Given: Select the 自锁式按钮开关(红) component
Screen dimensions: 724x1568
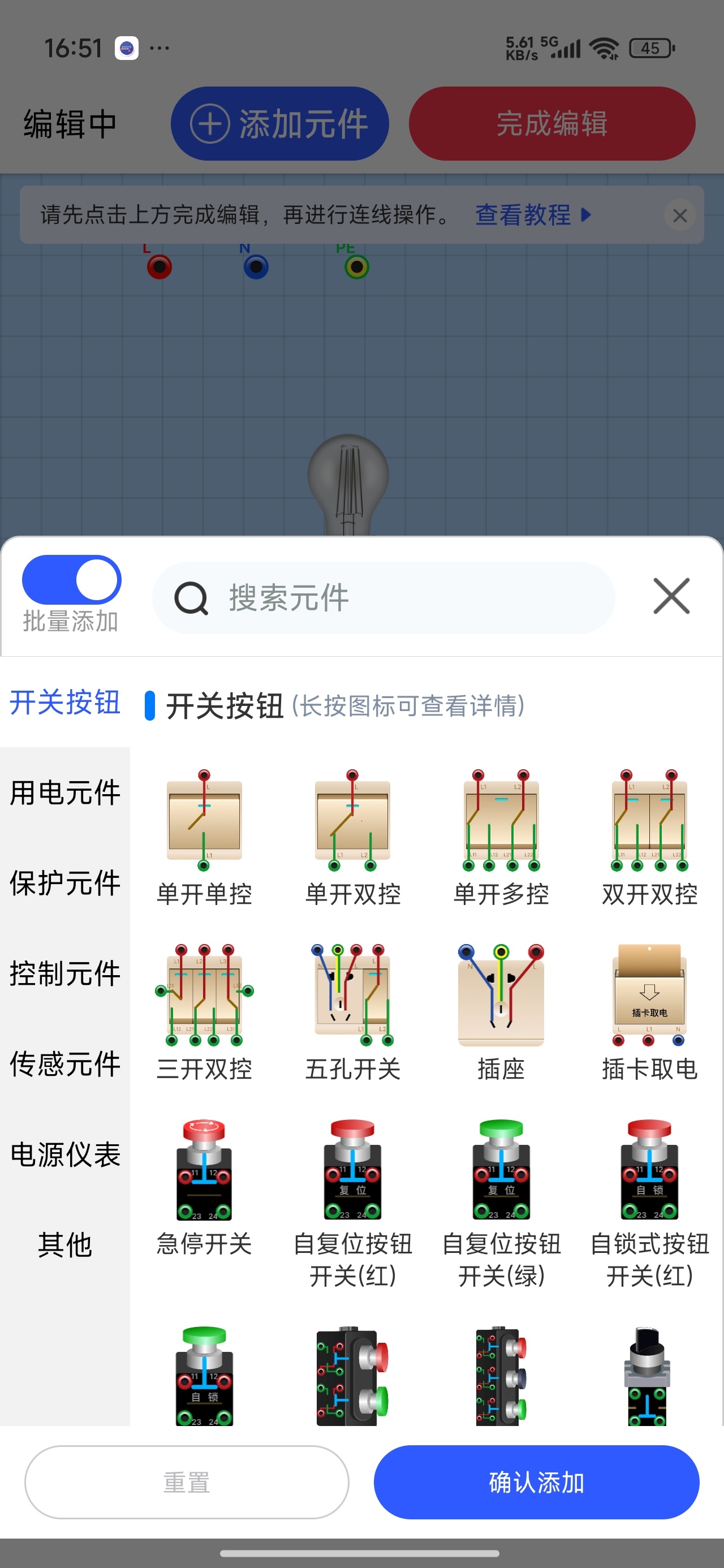Looking at the screenshot, I should [650, 1203].
